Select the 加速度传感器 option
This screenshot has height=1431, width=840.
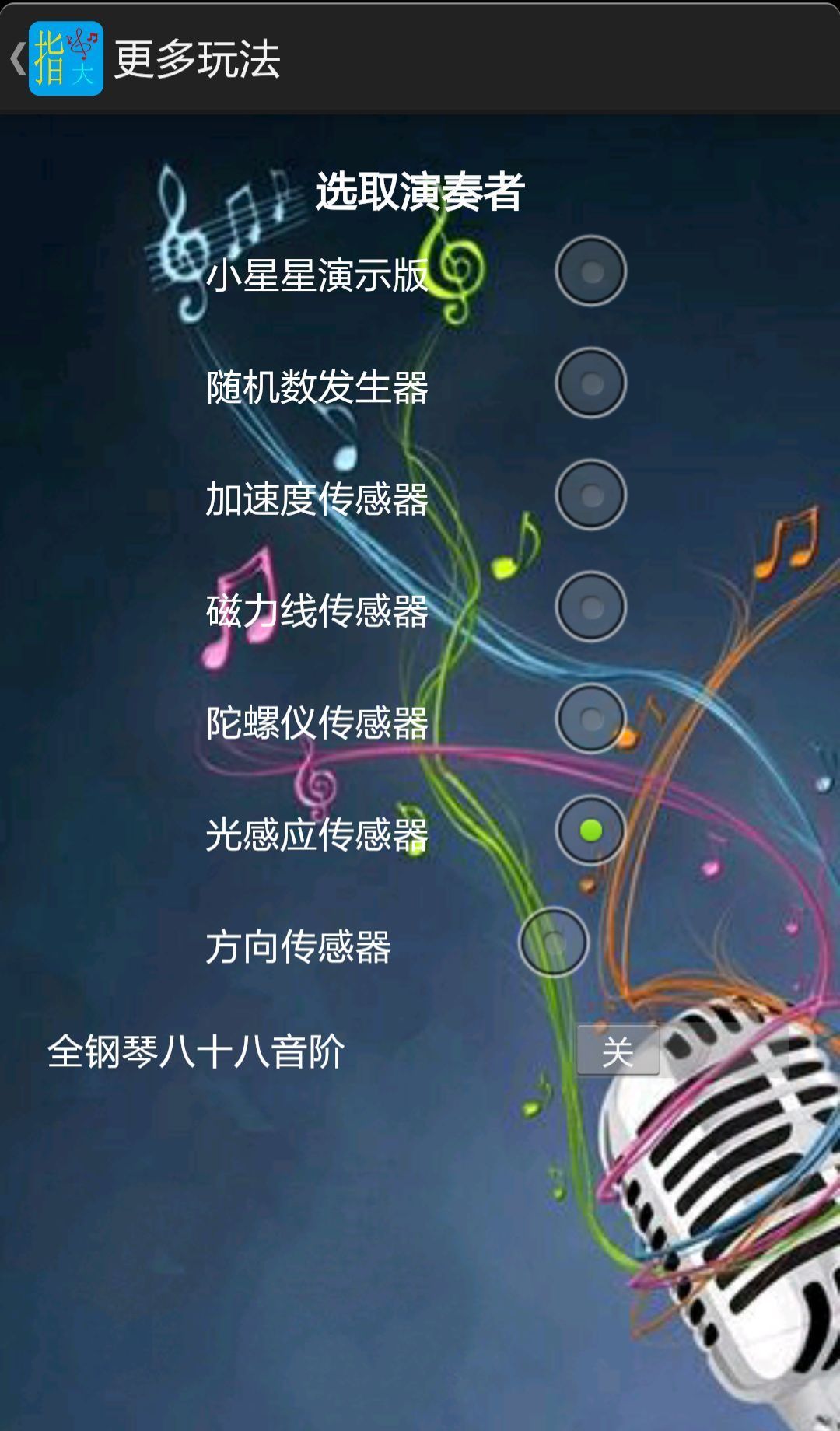[x=590, y=495]
